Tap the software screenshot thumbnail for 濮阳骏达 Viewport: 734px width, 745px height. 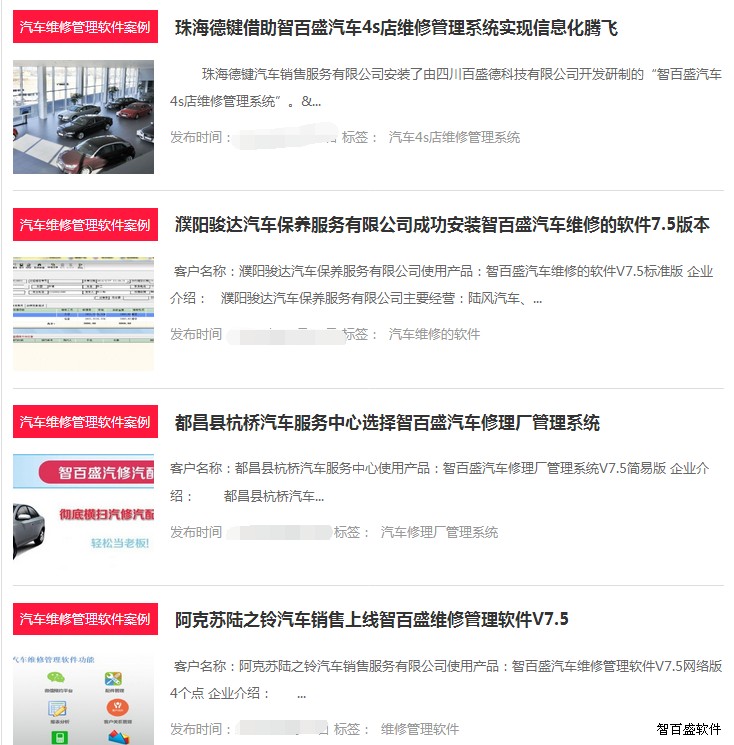click(84, 313)
